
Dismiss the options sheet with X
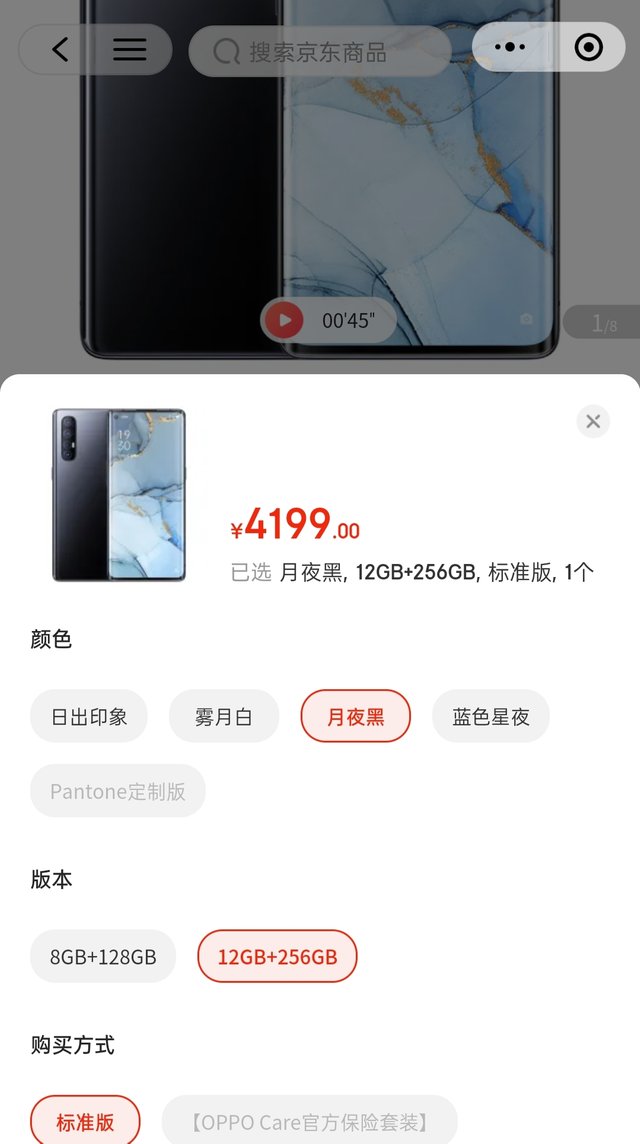(593, 421)
